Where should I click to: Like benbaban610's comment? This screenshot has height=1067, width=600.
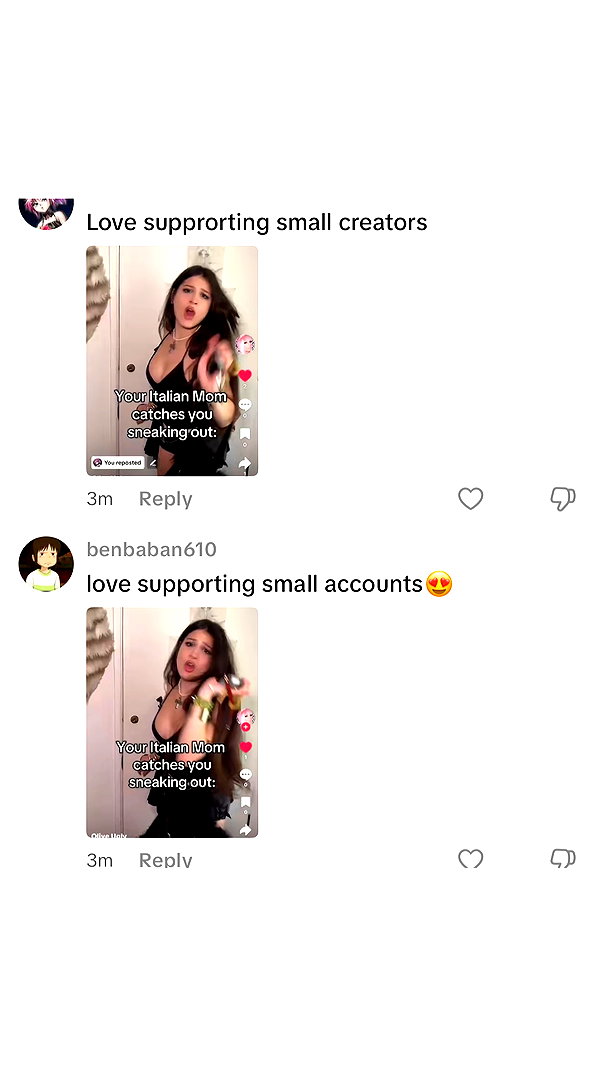470,859
